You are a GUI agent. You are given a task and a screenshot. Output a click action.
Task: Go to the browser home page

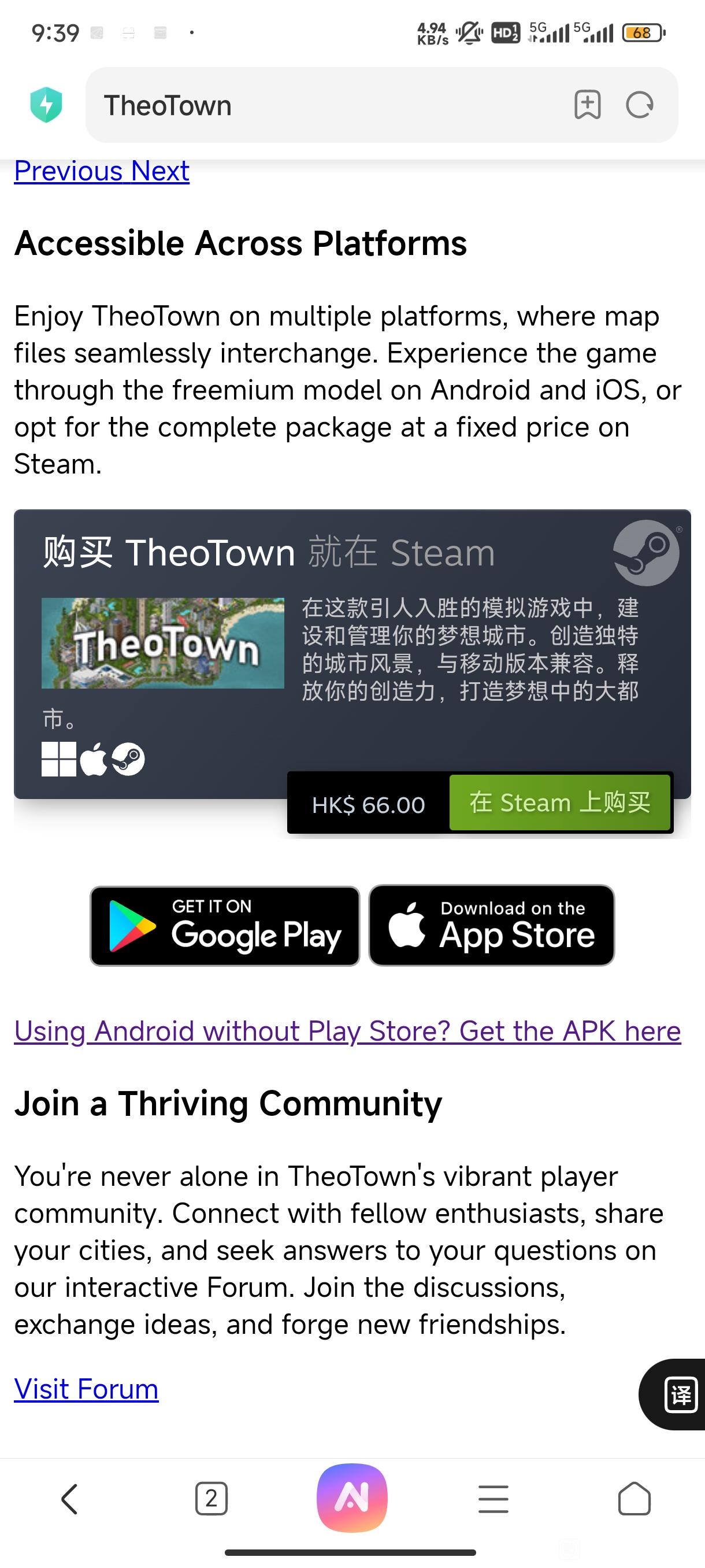[634, 1499]
